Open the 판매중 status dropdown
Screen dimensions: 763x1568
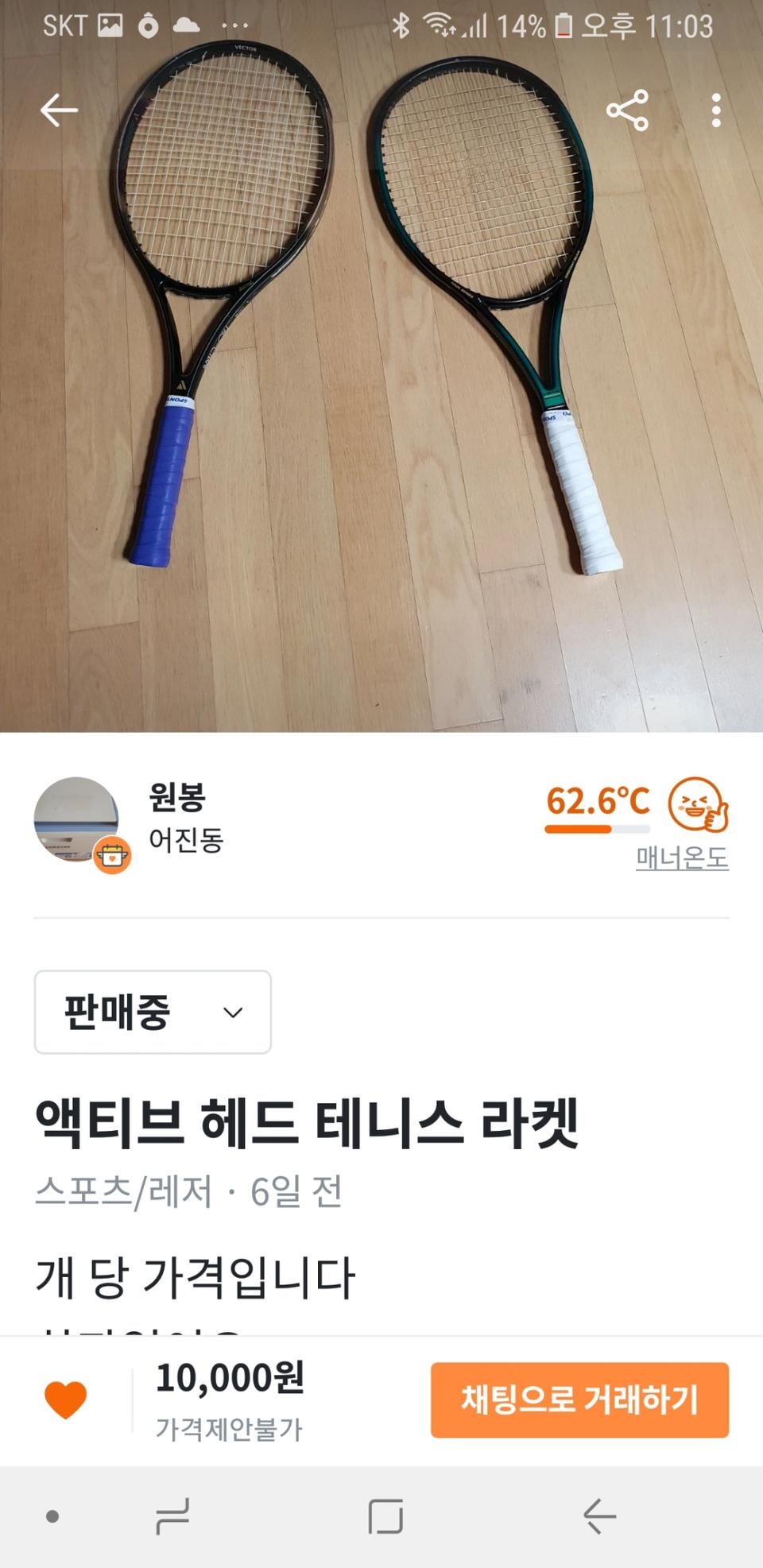click(x=152, y=1012)
